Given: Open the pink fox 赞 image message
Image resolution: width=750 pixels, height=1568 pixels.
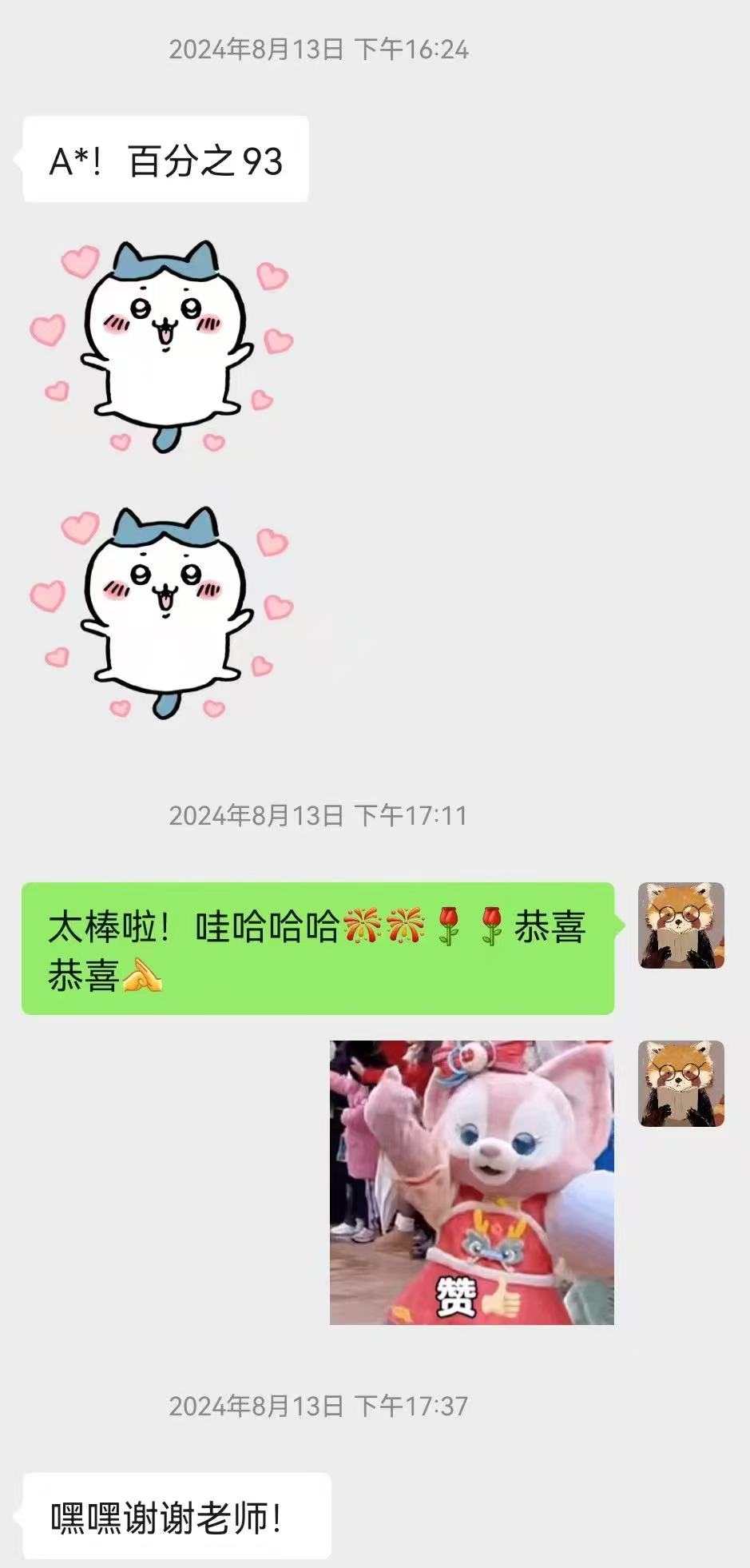Looking at the screenshot, I should click(x=471, y=1182).
